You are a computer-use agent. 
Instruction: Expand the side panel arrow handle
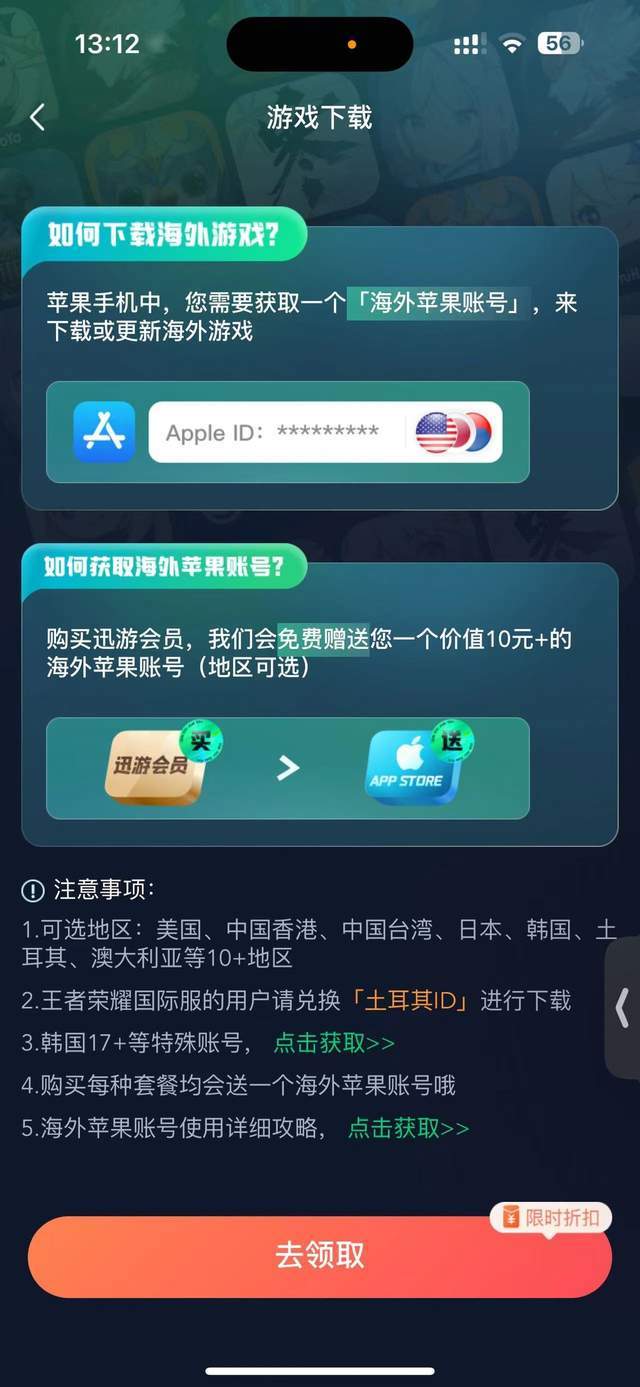pos(622,1008)
